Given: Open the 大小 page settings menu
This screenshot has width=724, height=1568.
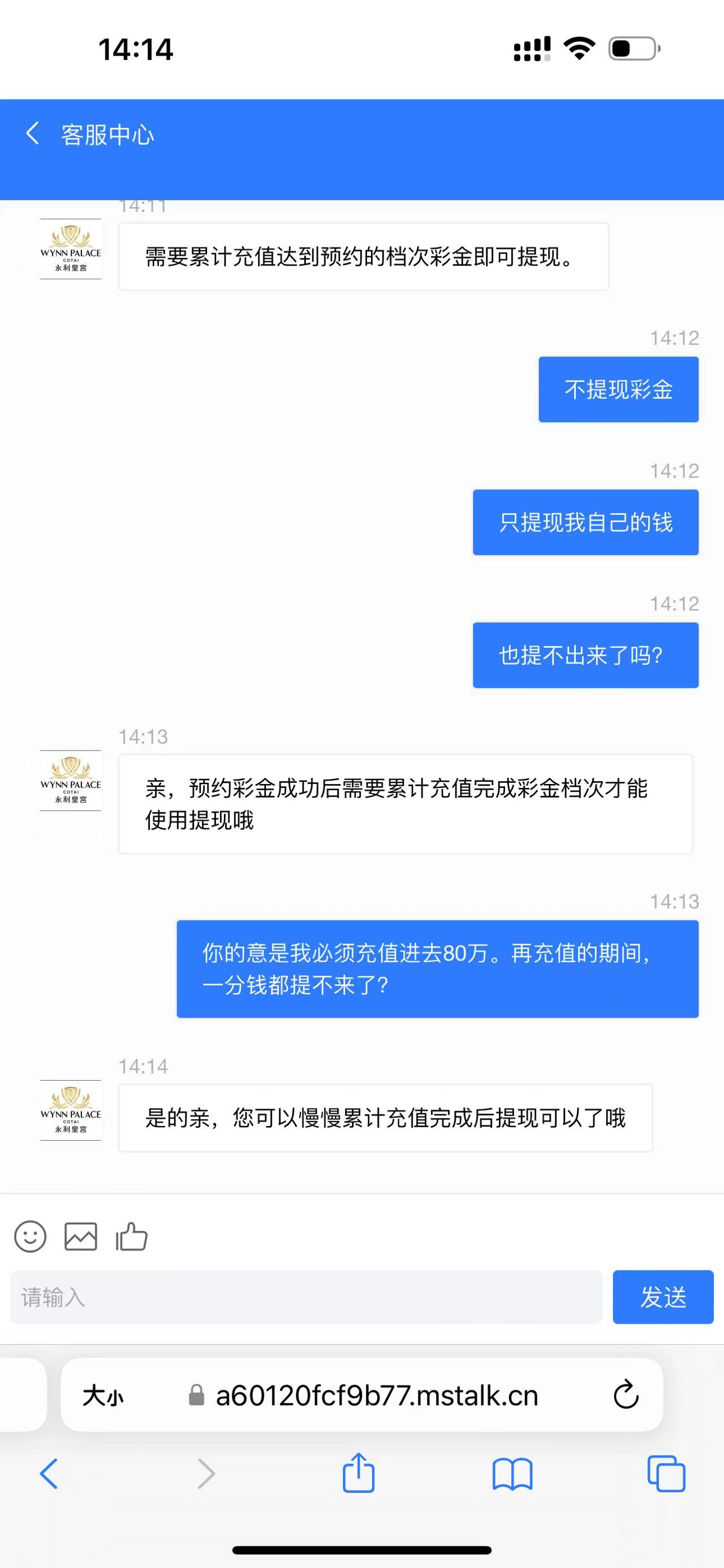Looking at the screenshot, I should point(103,1395).
